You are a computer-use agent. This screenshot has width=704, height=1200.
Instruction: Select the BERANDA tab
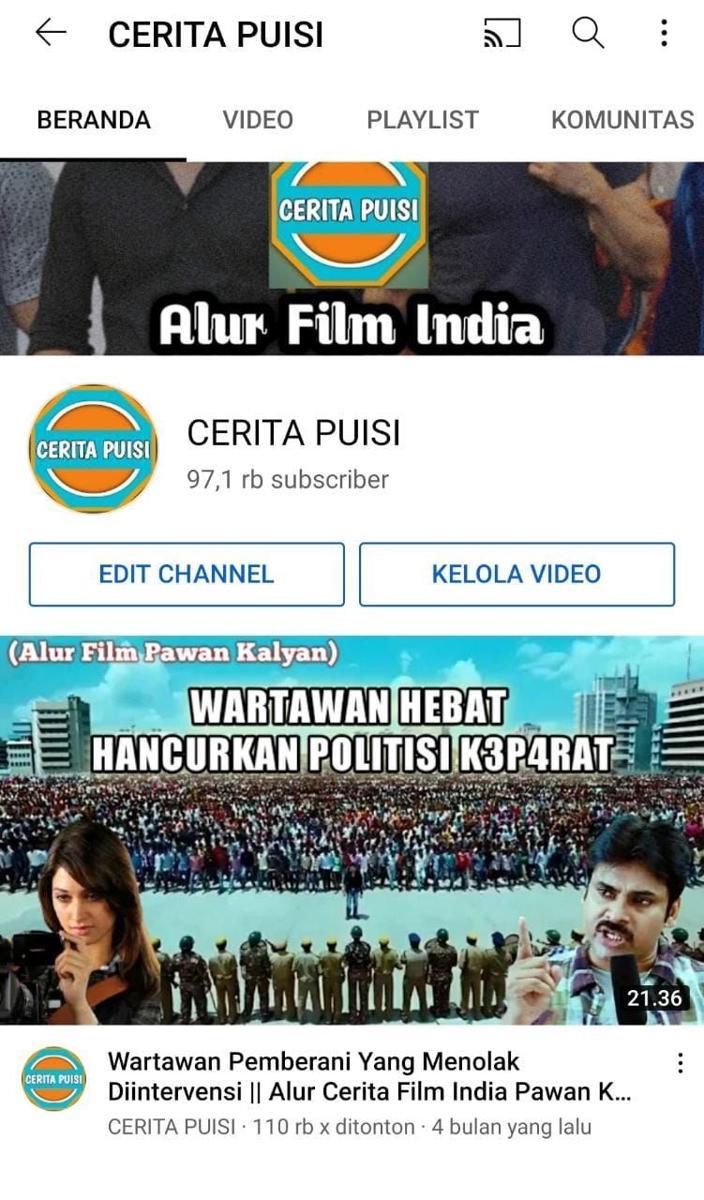(93, 120)
